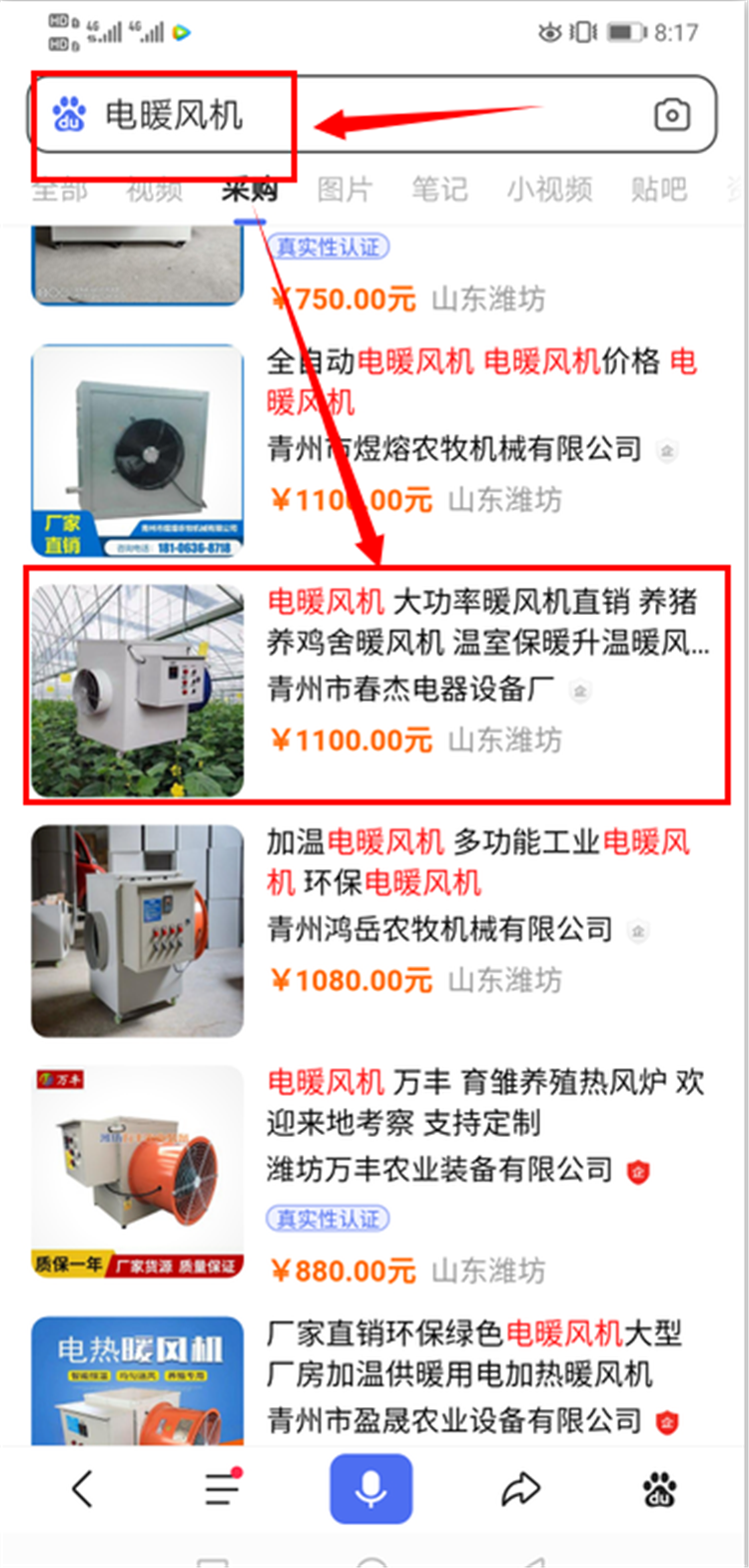Select the 小视频 tab
The image size is (749, 1568).
coord(549,189)
